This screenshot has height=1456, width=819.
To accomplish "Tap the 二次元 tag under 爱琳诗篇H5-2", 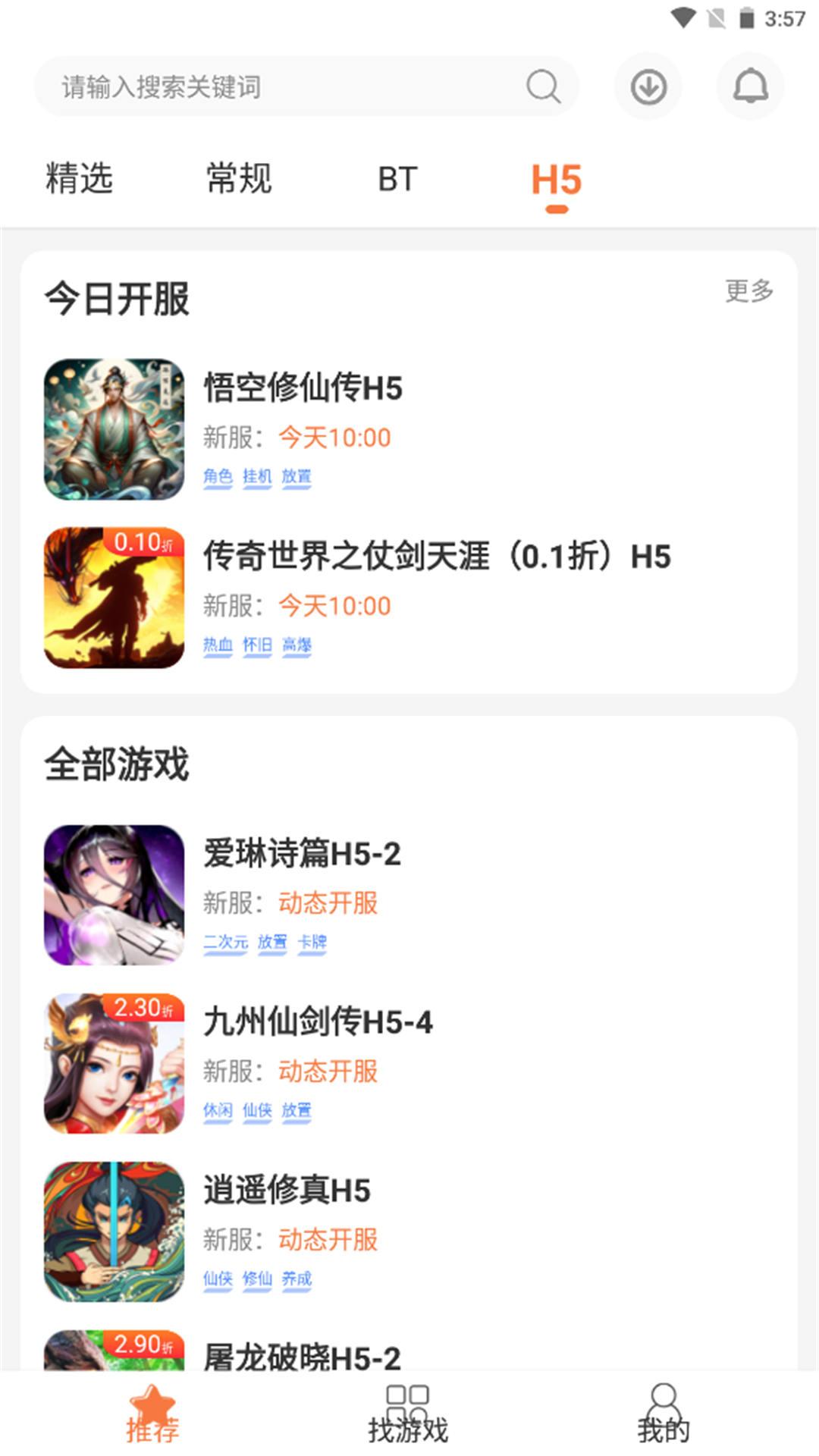I will click(225, 941).
